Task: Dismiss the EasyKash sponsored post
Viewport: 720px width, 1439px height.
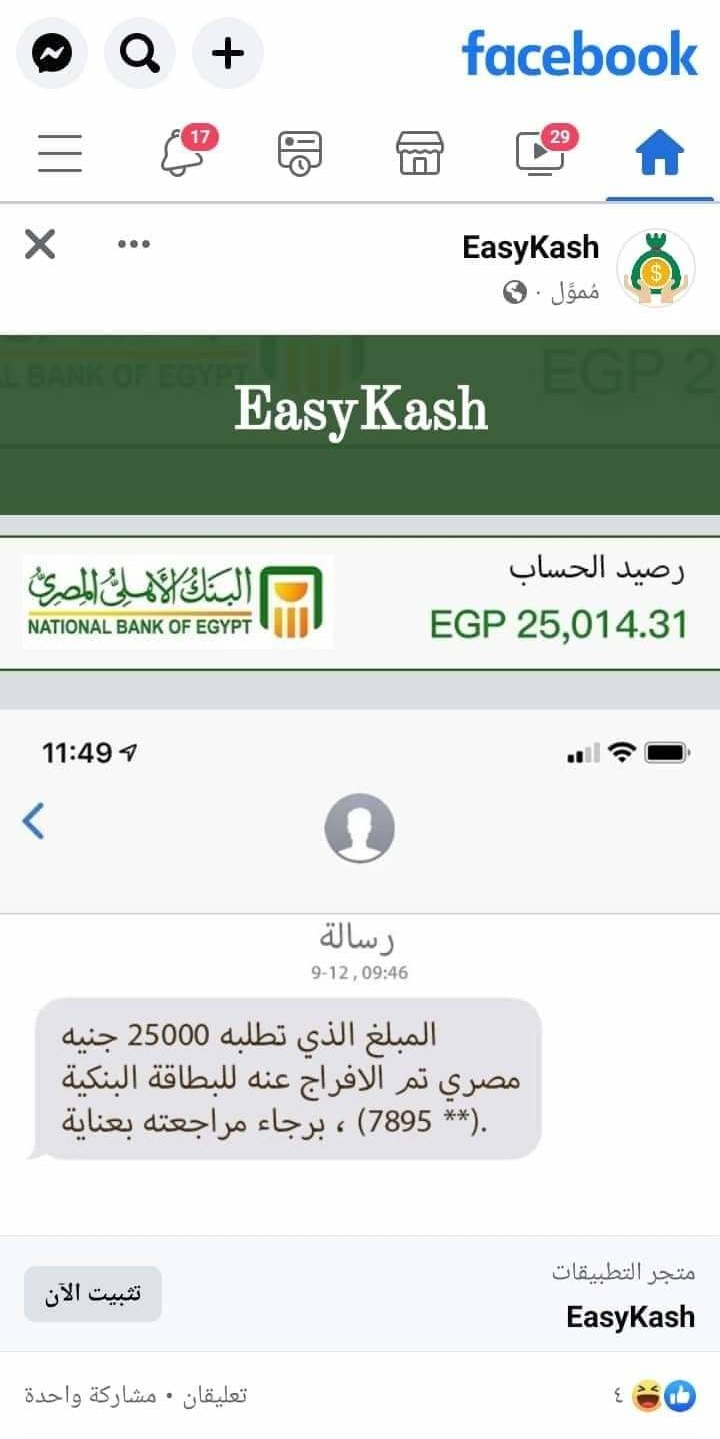Action: tap(40, 244)
